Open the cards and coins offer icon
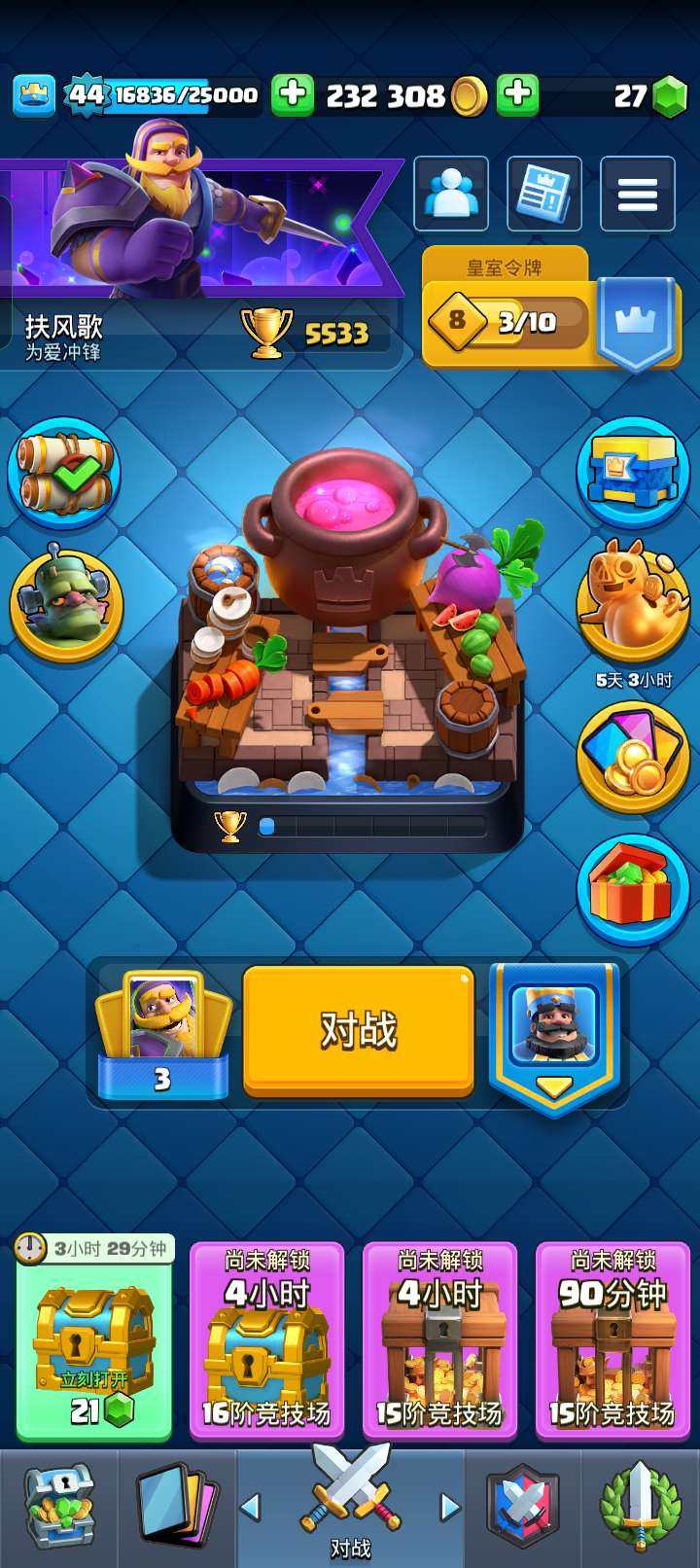 [x=633, y=754]
